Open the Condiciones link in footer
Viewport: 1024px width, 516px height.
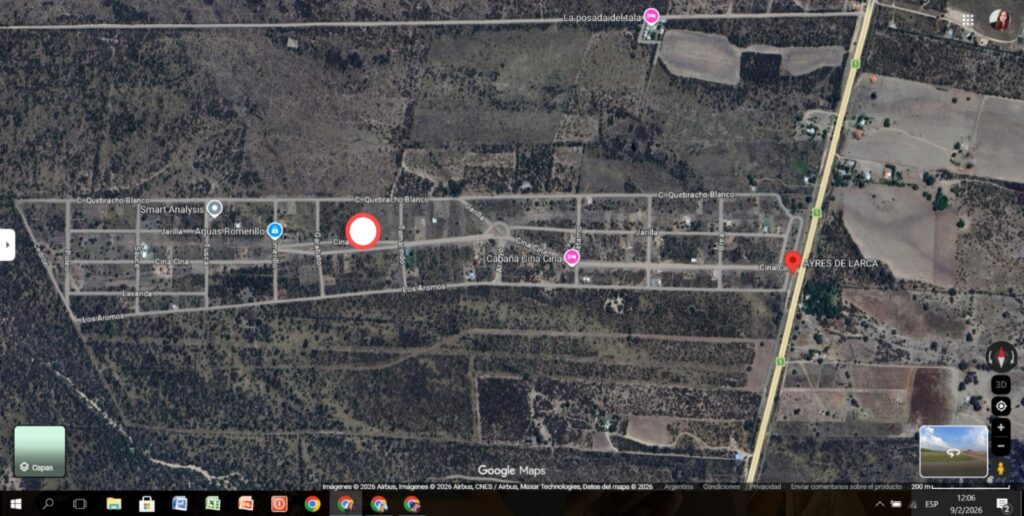721,486
